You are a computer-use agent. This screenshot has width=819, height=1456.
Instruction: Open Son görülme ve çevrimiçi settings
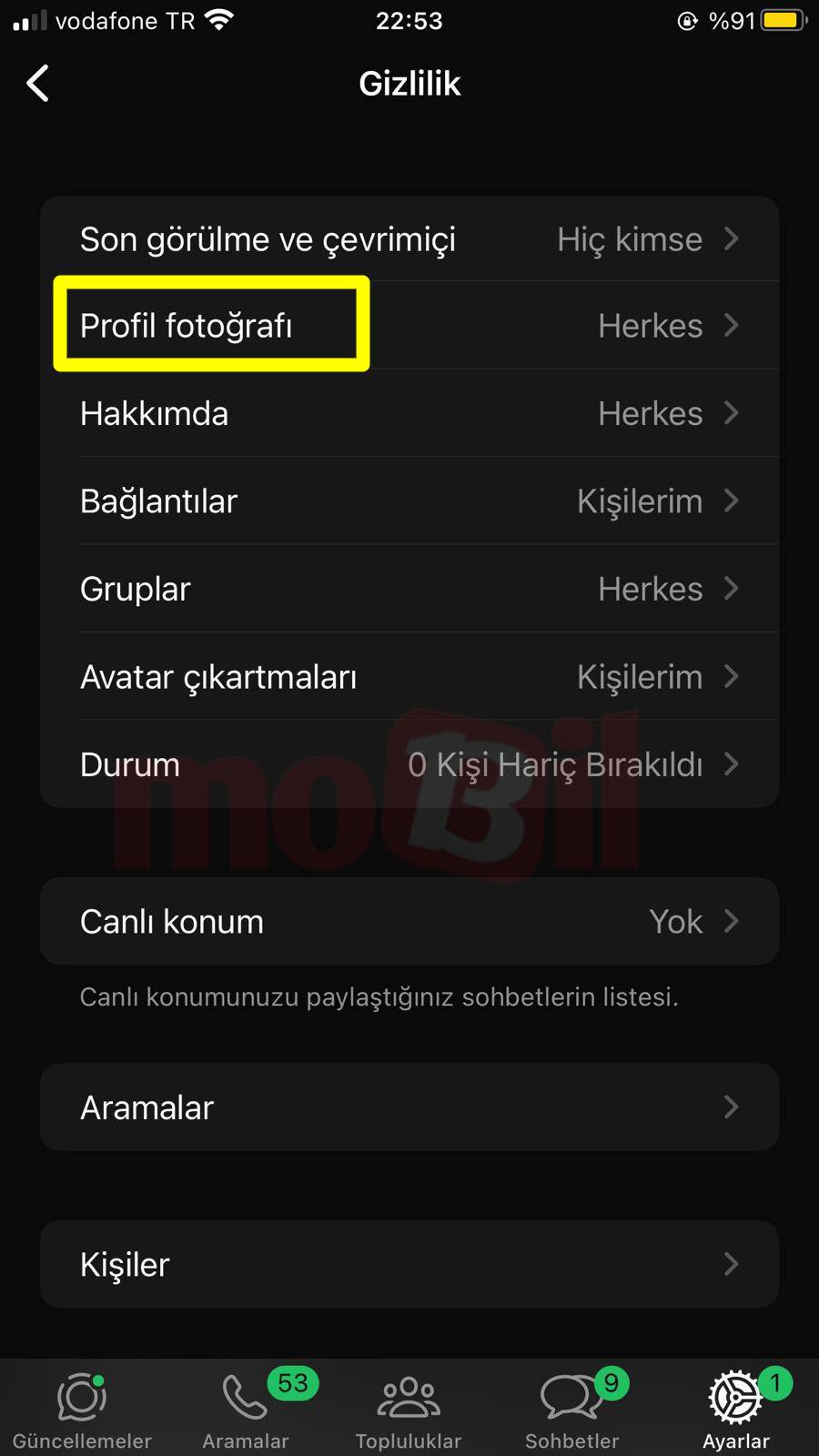pos(409,239)
